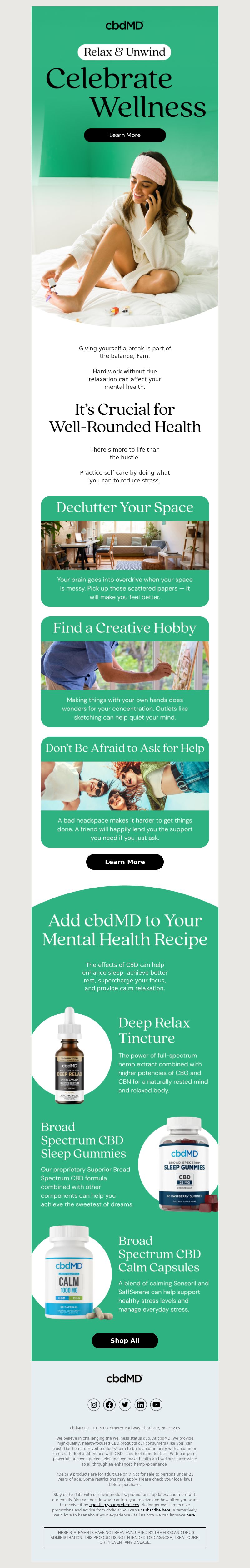Open the Deep Relax Tincture product

[154, 1030]
